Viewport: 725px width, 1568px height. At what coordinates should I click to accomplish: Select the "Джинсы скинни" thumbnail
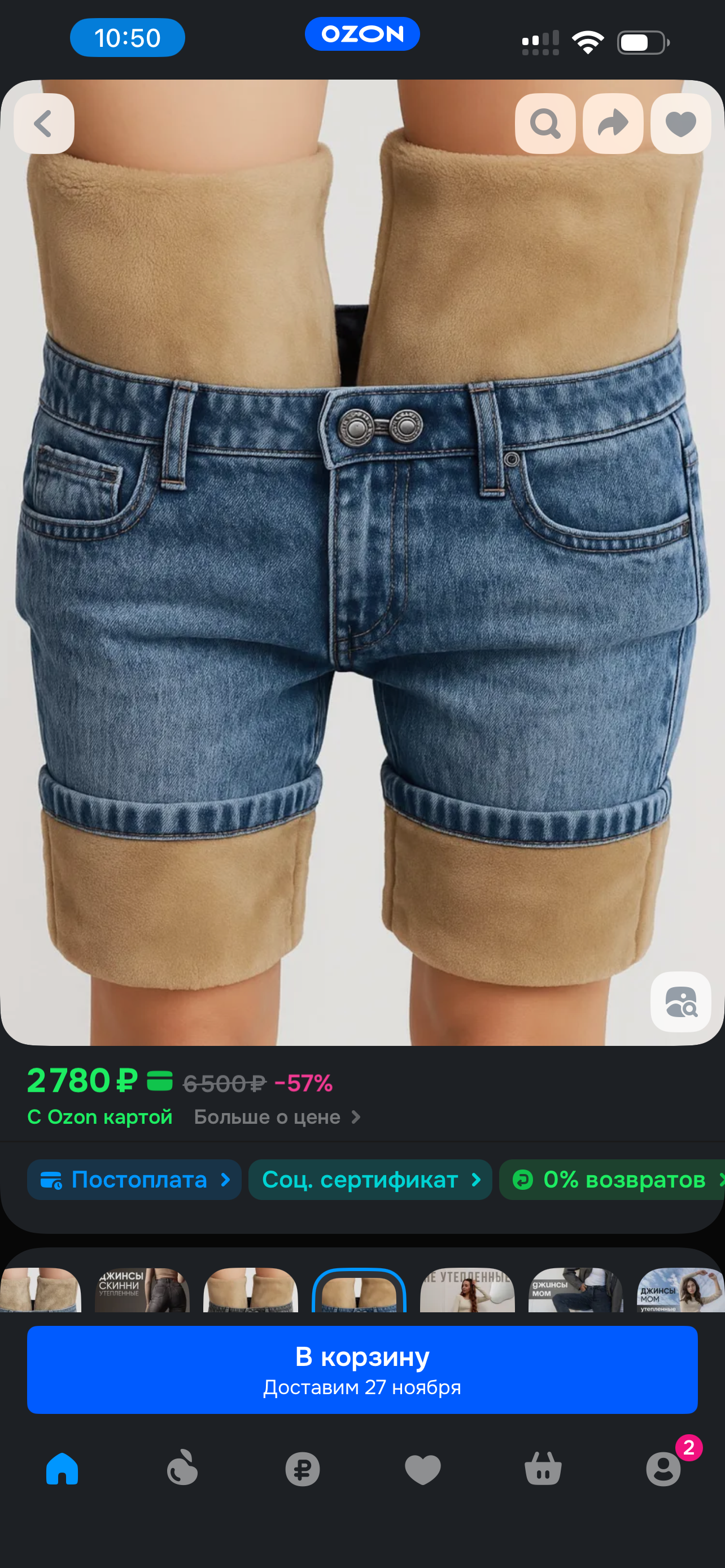point(142,1290)
